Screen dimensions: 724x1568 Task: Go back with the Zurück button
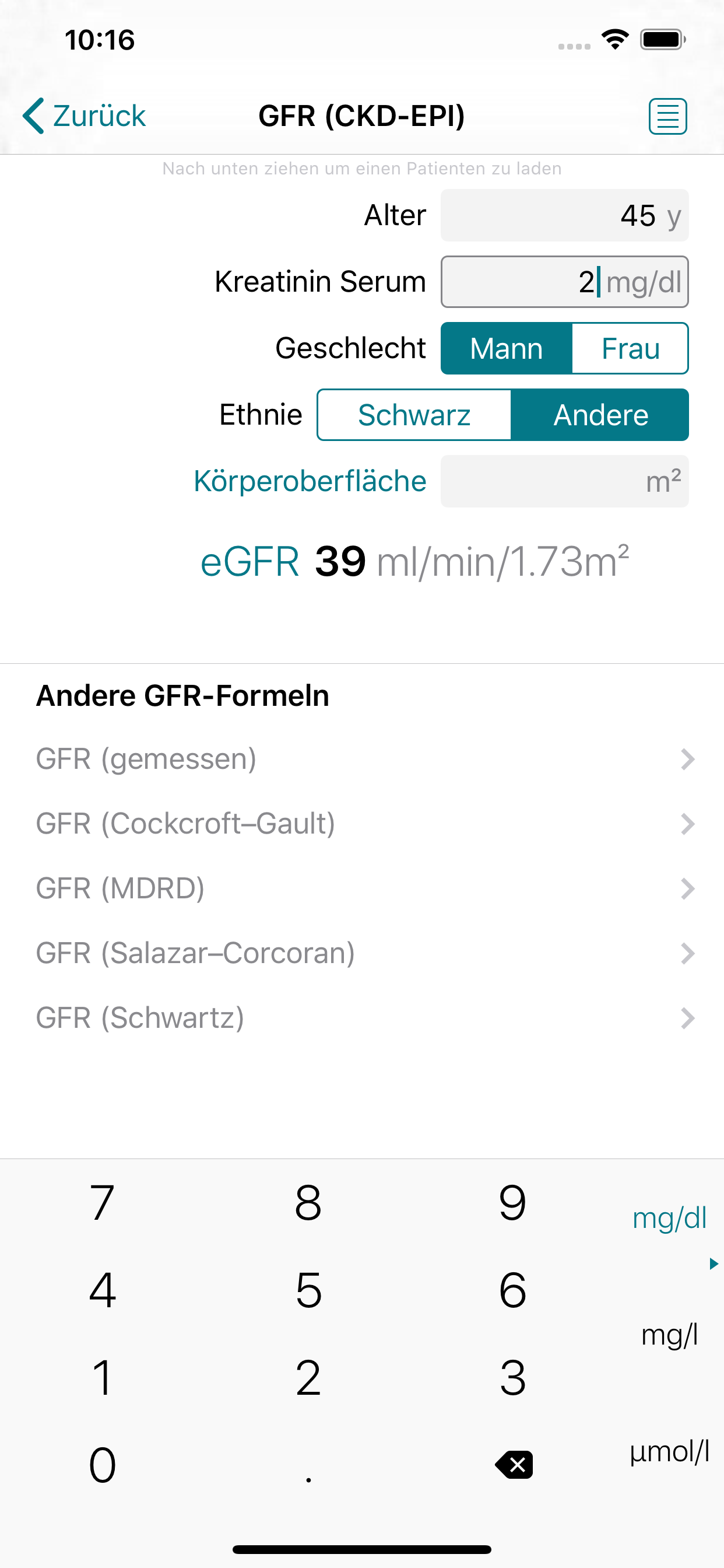[85, 116]
